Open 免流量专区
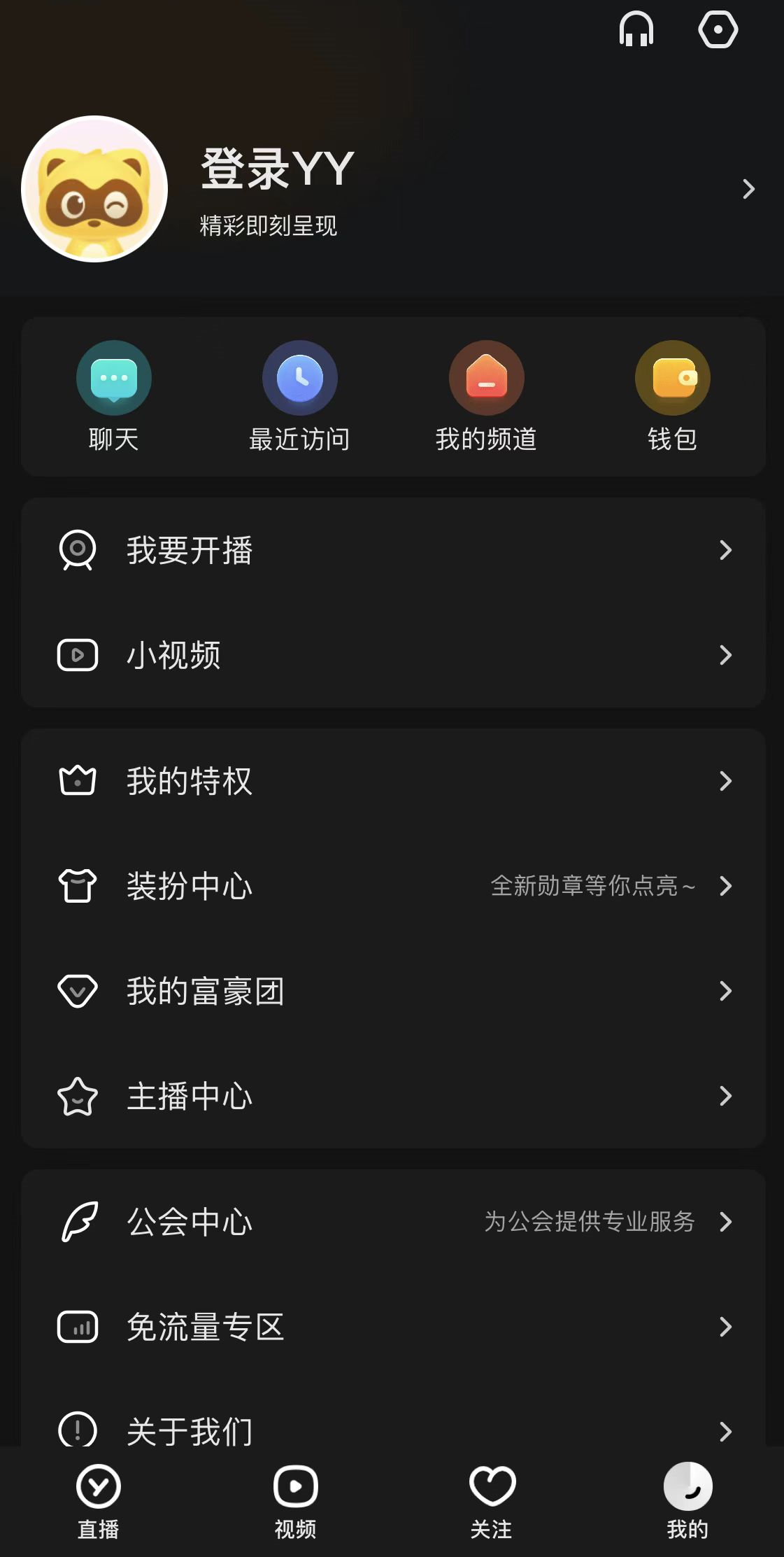784x1557 pixels. point(393,1327)
